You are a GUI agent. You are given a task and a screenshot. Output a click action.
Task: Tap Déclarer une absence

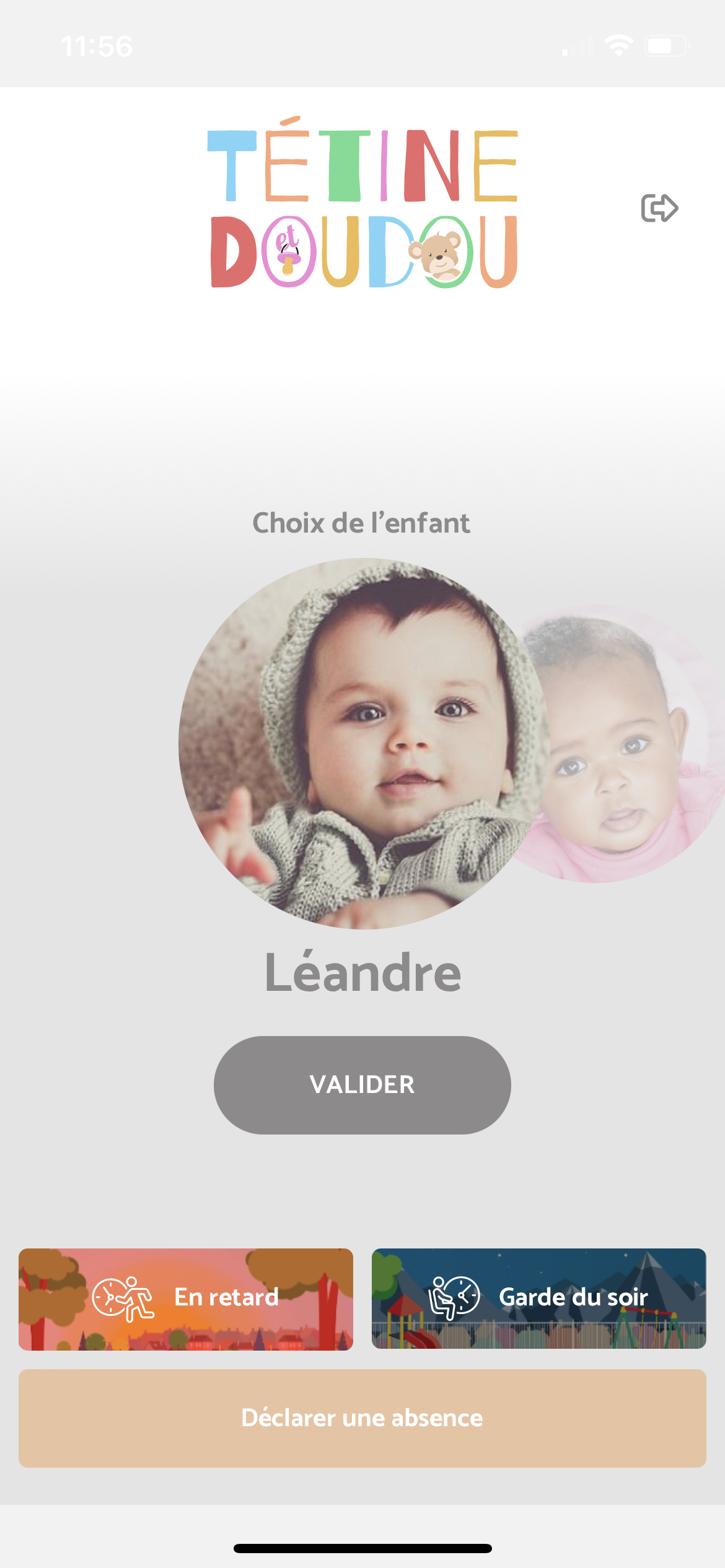click(x=362, y=1418)
